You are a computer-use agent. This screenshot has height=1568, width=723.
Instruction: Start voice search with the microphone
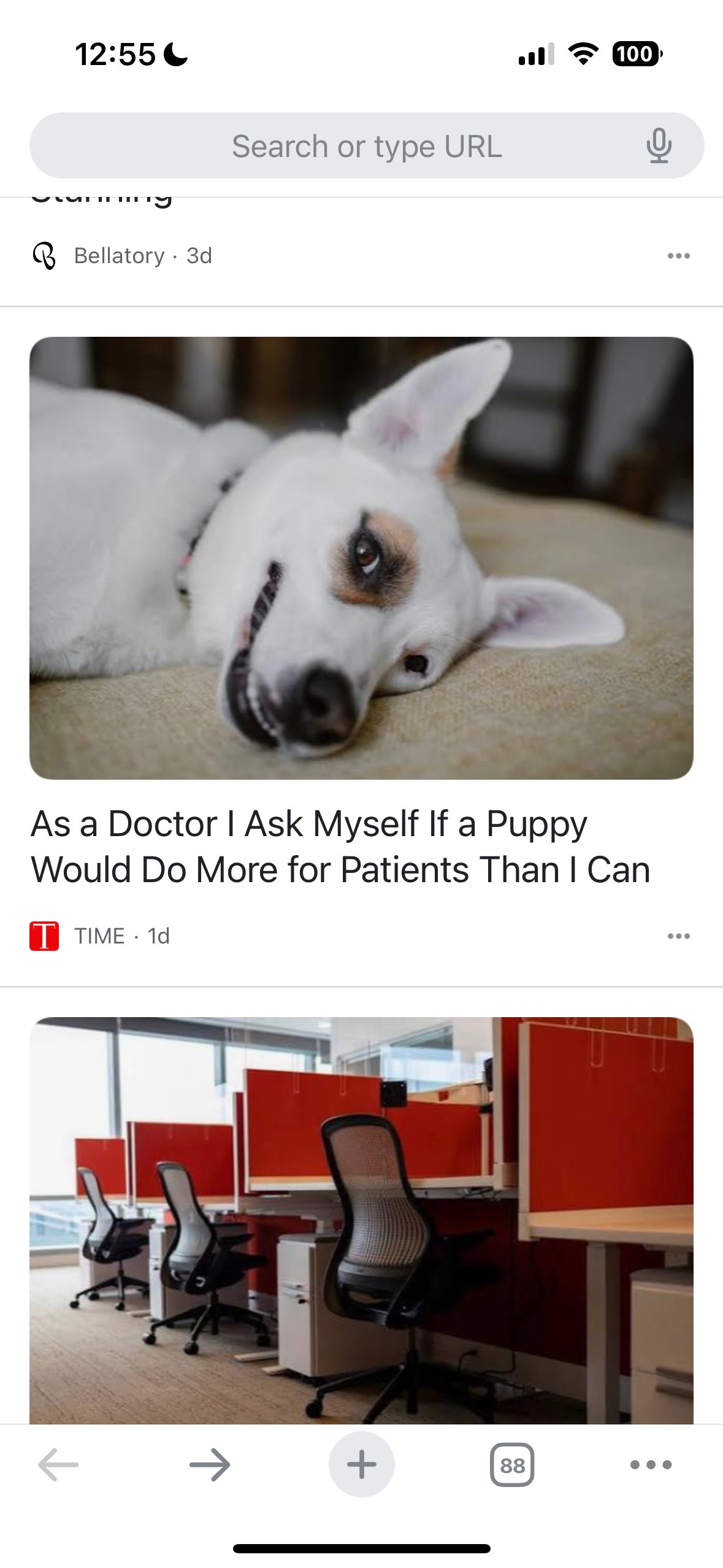pyautogui.click(x=659, y=146)
